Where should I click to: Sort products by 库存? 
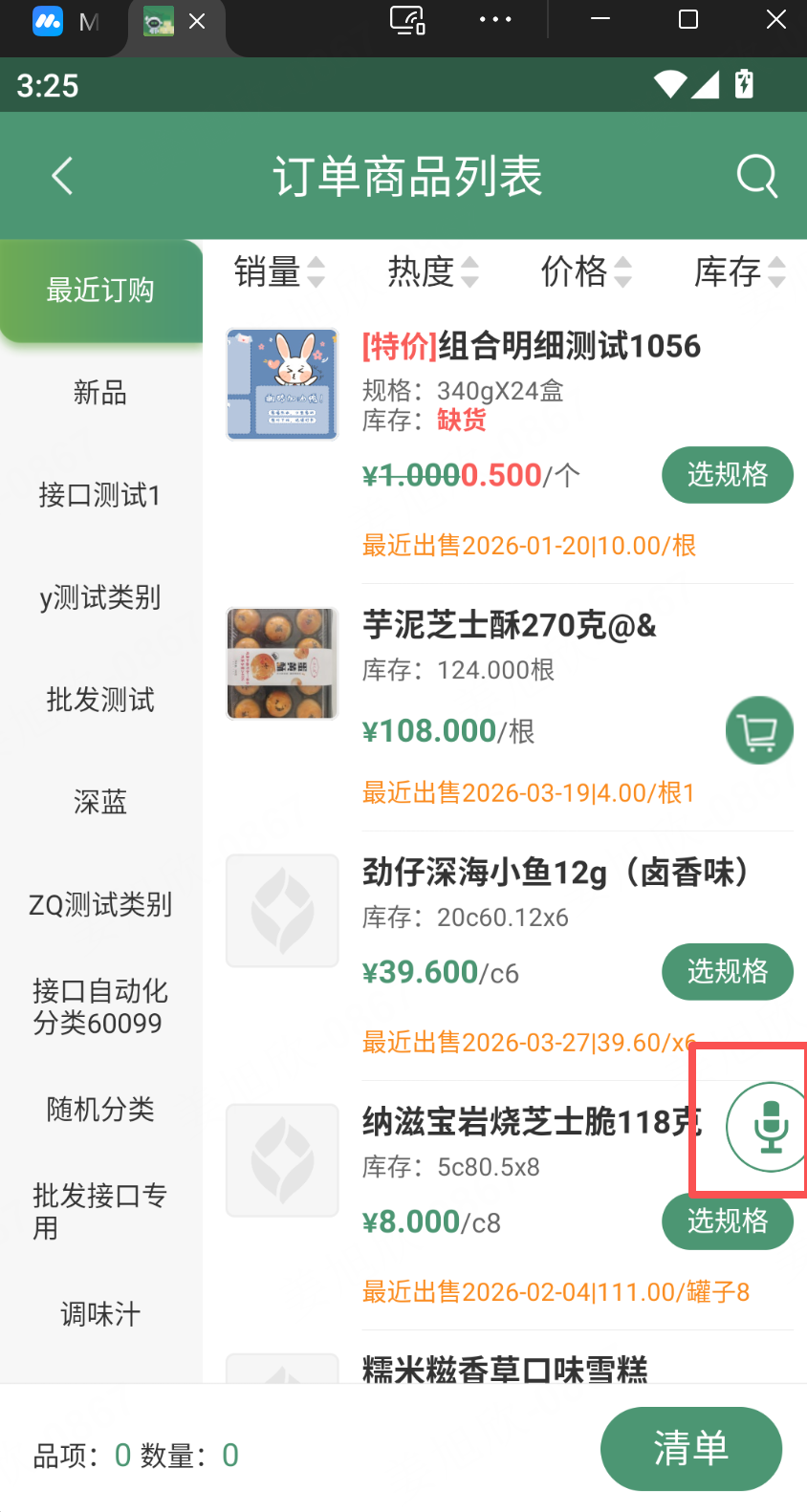(x=739, y=272)
